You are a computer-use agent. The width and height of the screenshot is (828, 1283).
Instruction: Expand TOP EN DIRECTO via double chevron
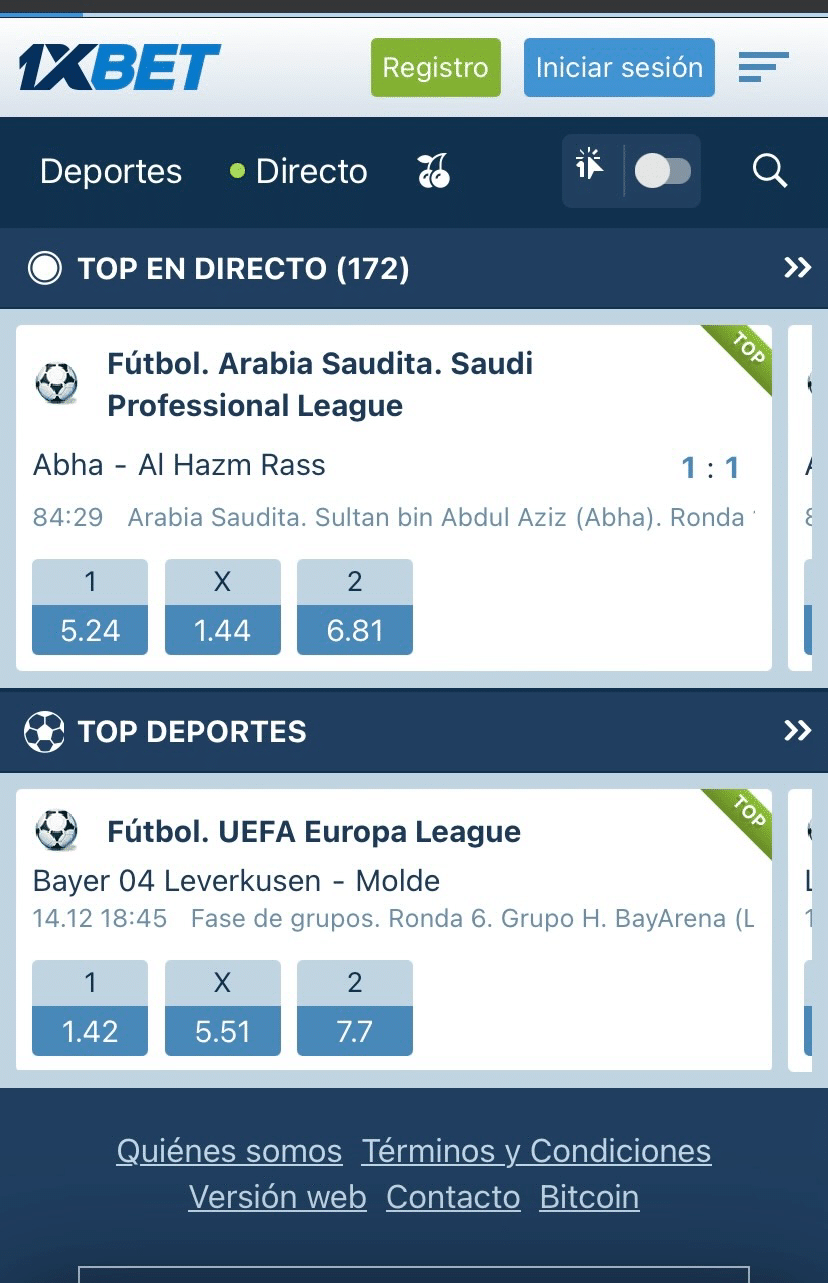coord(798,268)
